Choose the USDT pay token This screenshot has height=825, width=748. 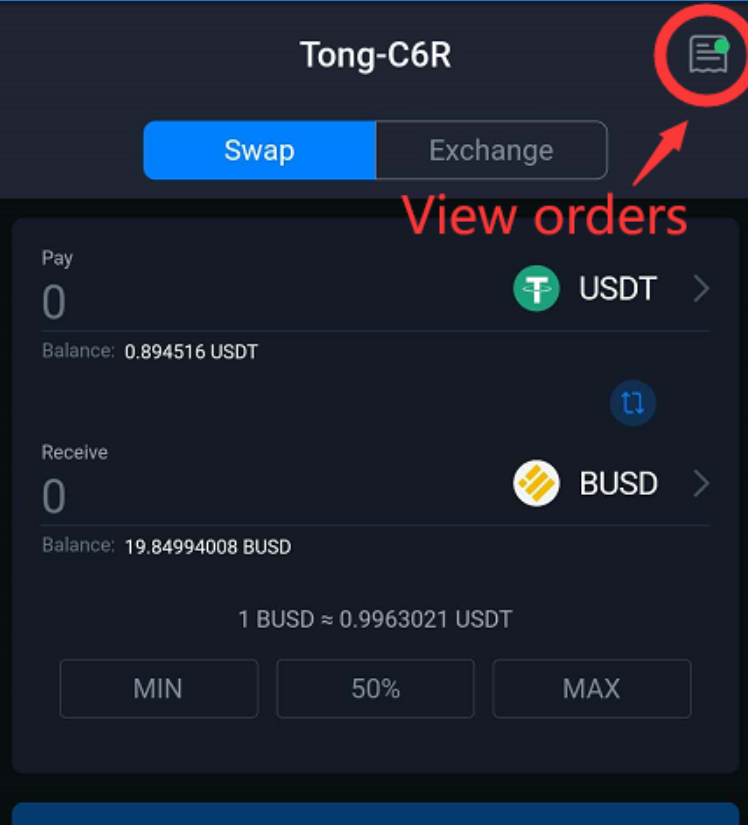coord(610,290)
